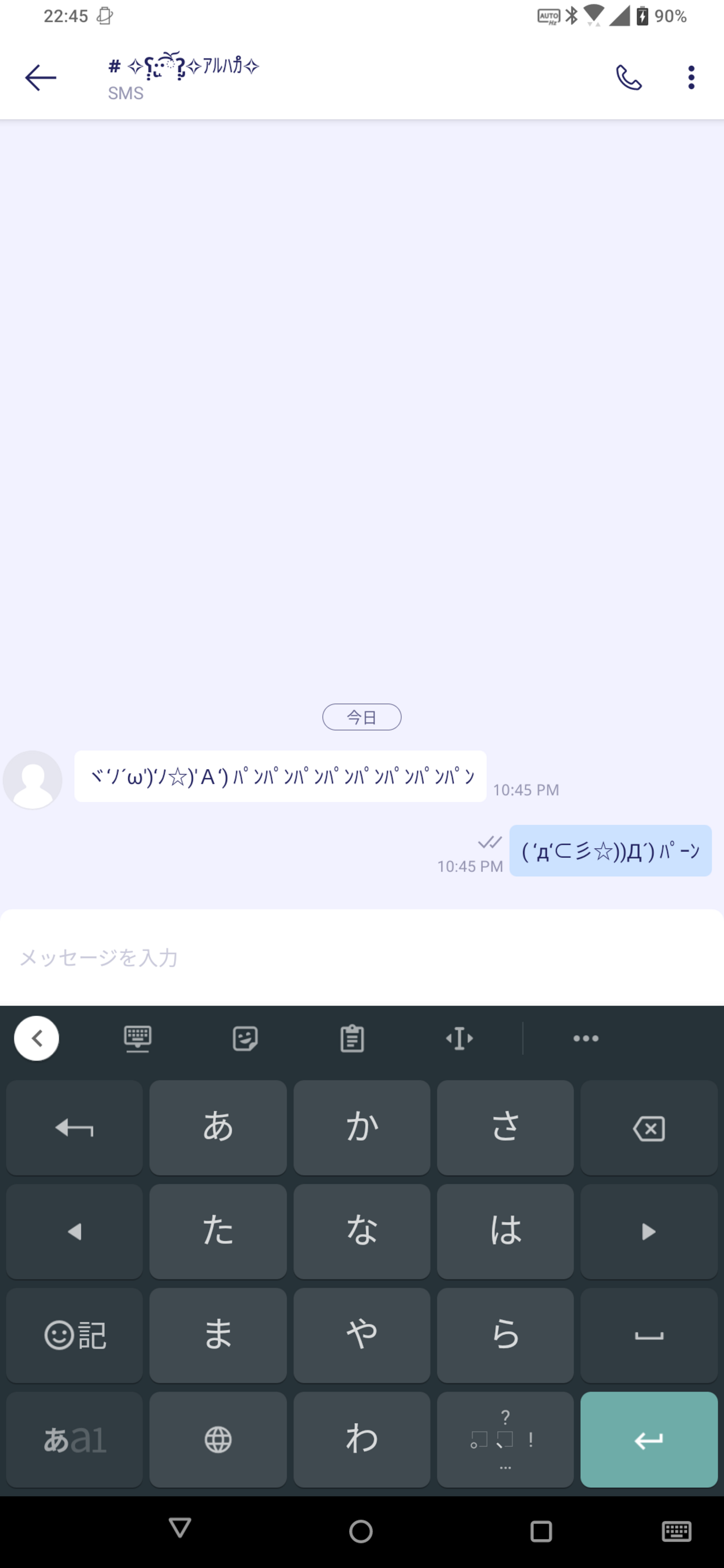Hit the green enter key
This screenshot has height=1568, width=724.
[x=648, y=1439]
